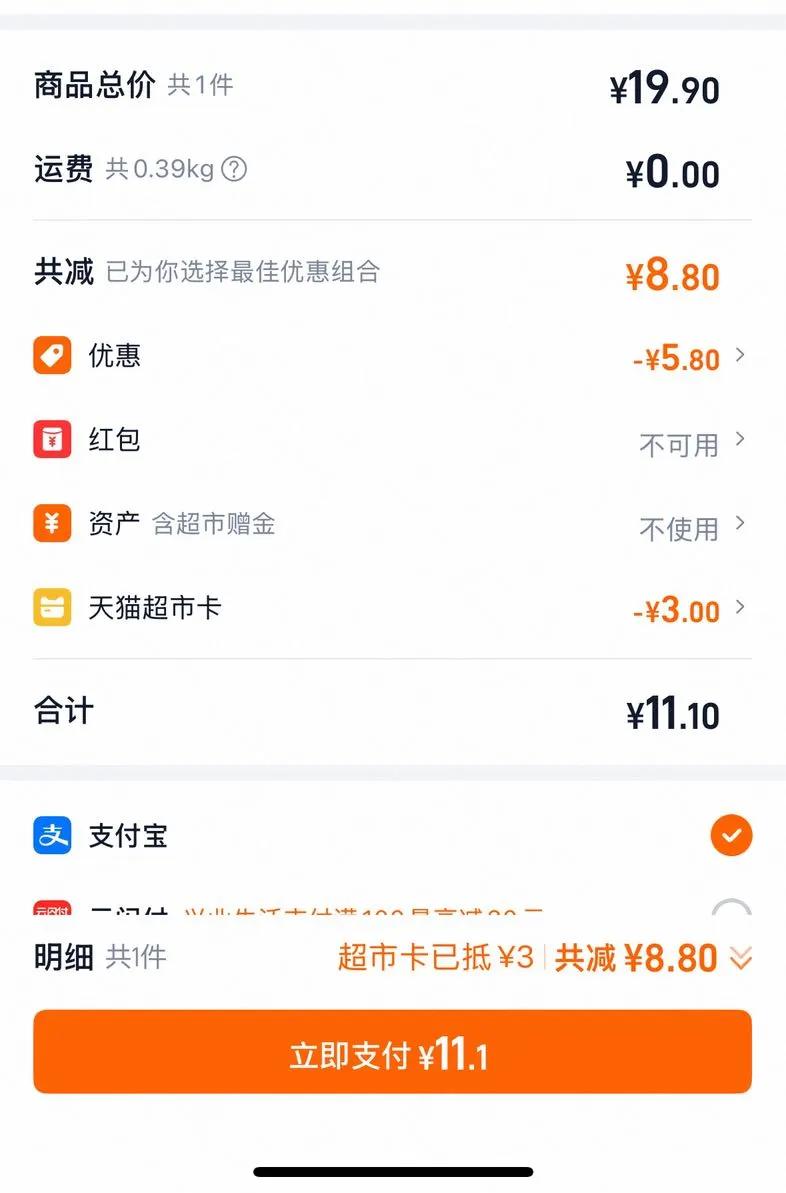Tap the 立即支付 ¥11.1 button

tap(393, 1052)
